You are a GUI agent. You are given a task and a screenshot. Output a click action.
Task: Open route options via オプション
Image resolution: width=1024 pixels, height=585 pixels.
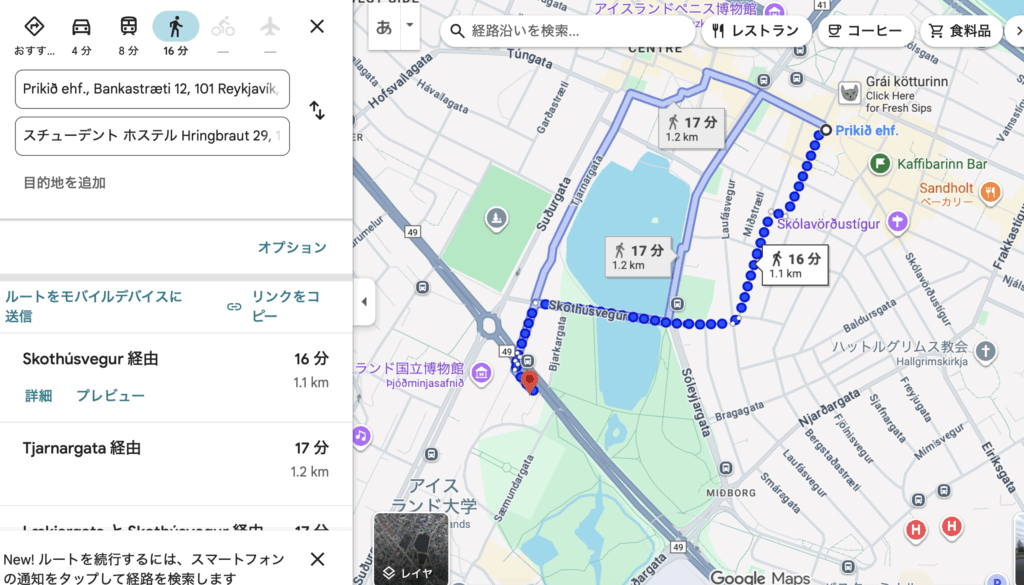click(x=292, y=247)
